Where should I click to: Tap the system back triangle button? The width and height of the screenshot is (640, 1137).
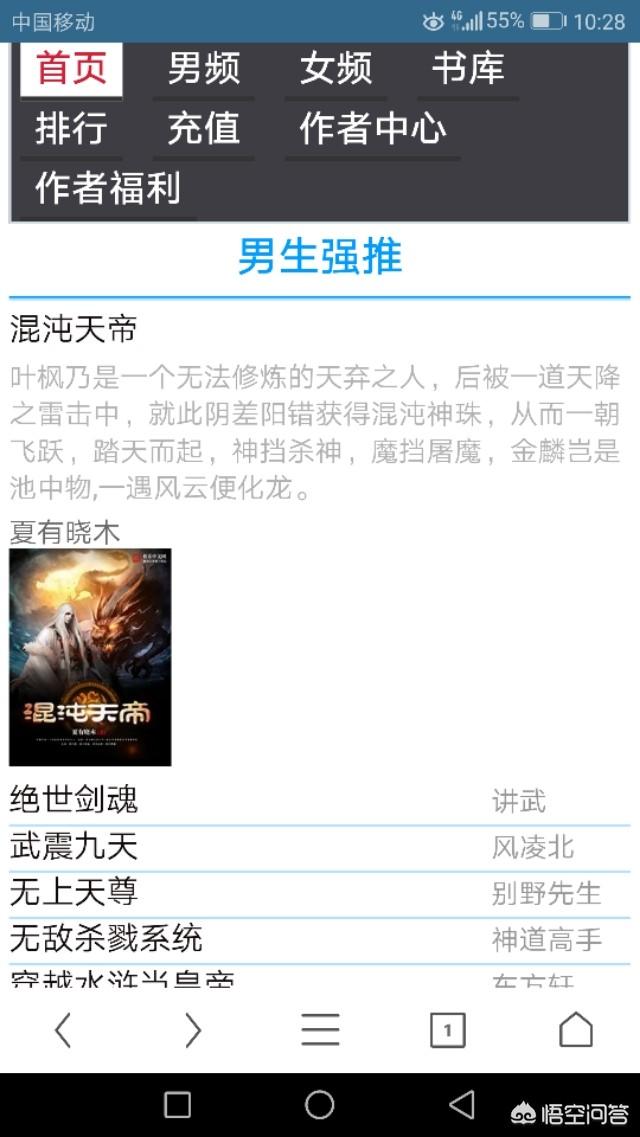click(461, 1104)
